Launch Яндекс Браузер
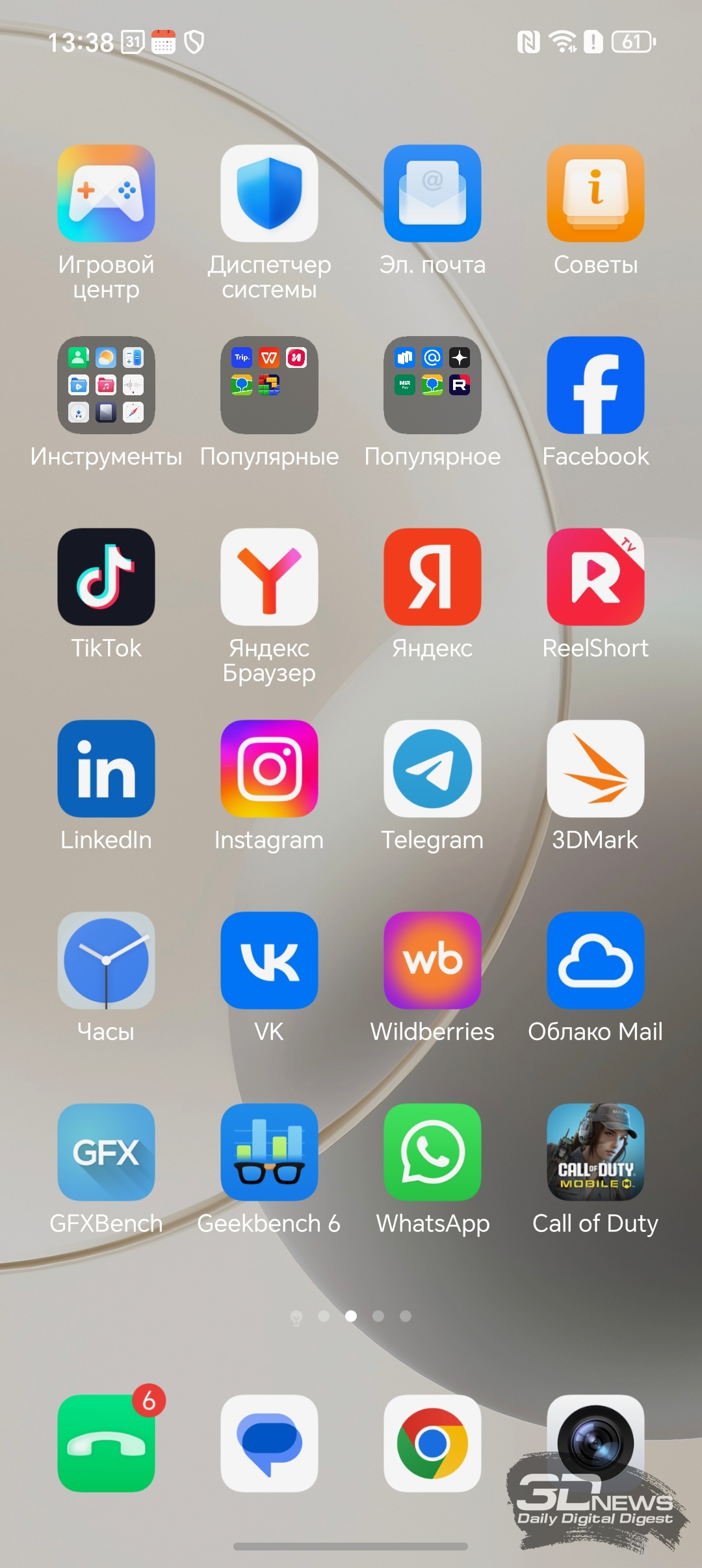 pyautogui.click(x=269, y=577)
